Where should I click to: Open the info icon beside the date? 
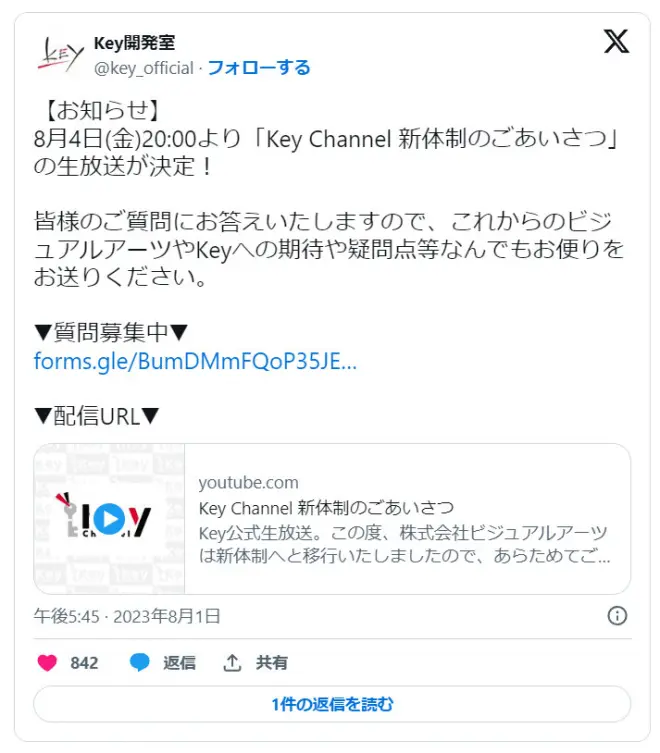click(618, 616)
